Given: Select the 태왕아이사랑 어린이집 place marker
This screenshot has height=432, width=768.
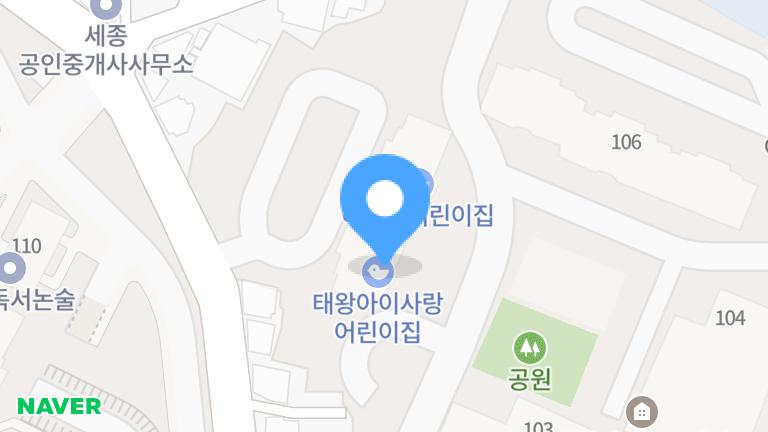Looking at the screenshot, I should coord(378,269).
